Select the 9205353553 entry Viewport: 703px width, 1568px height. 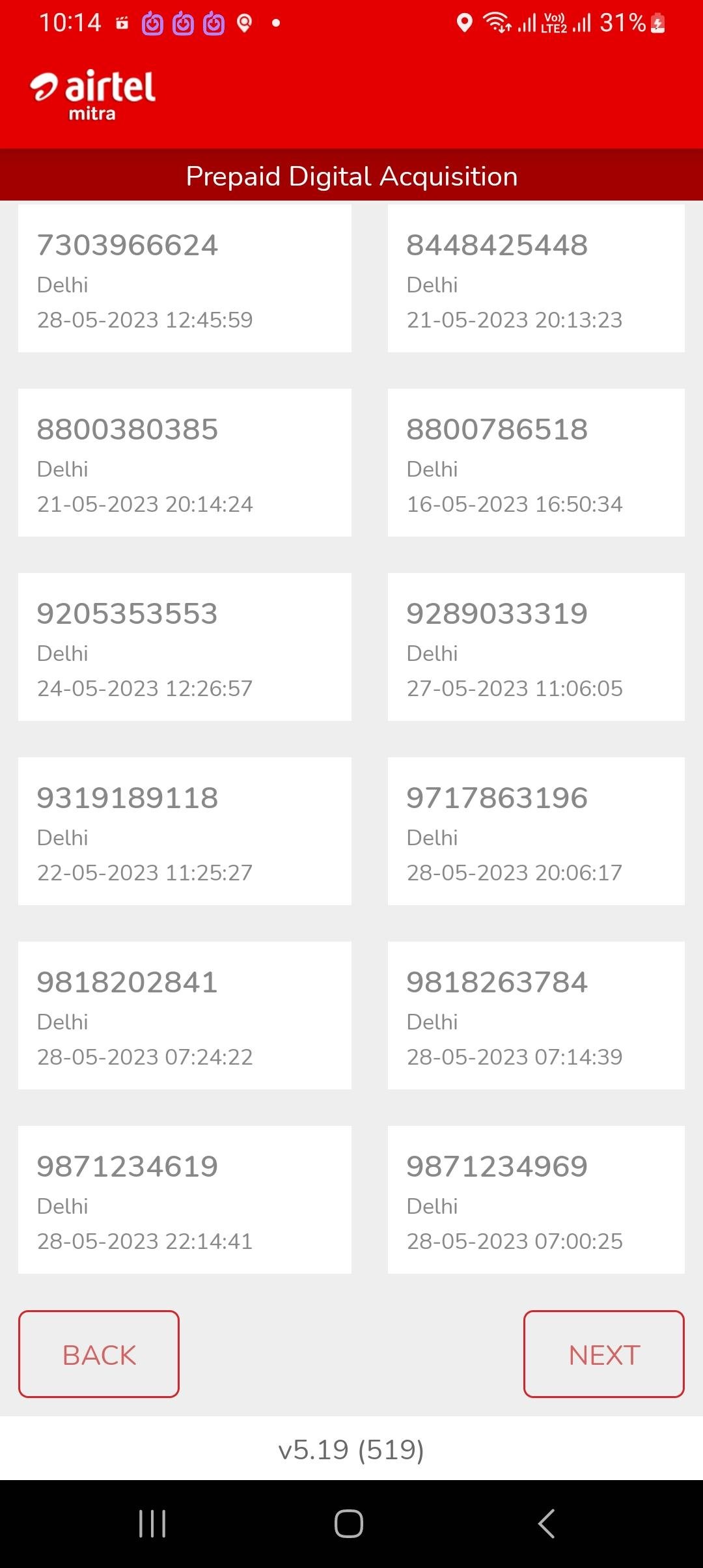pos(184,647)
